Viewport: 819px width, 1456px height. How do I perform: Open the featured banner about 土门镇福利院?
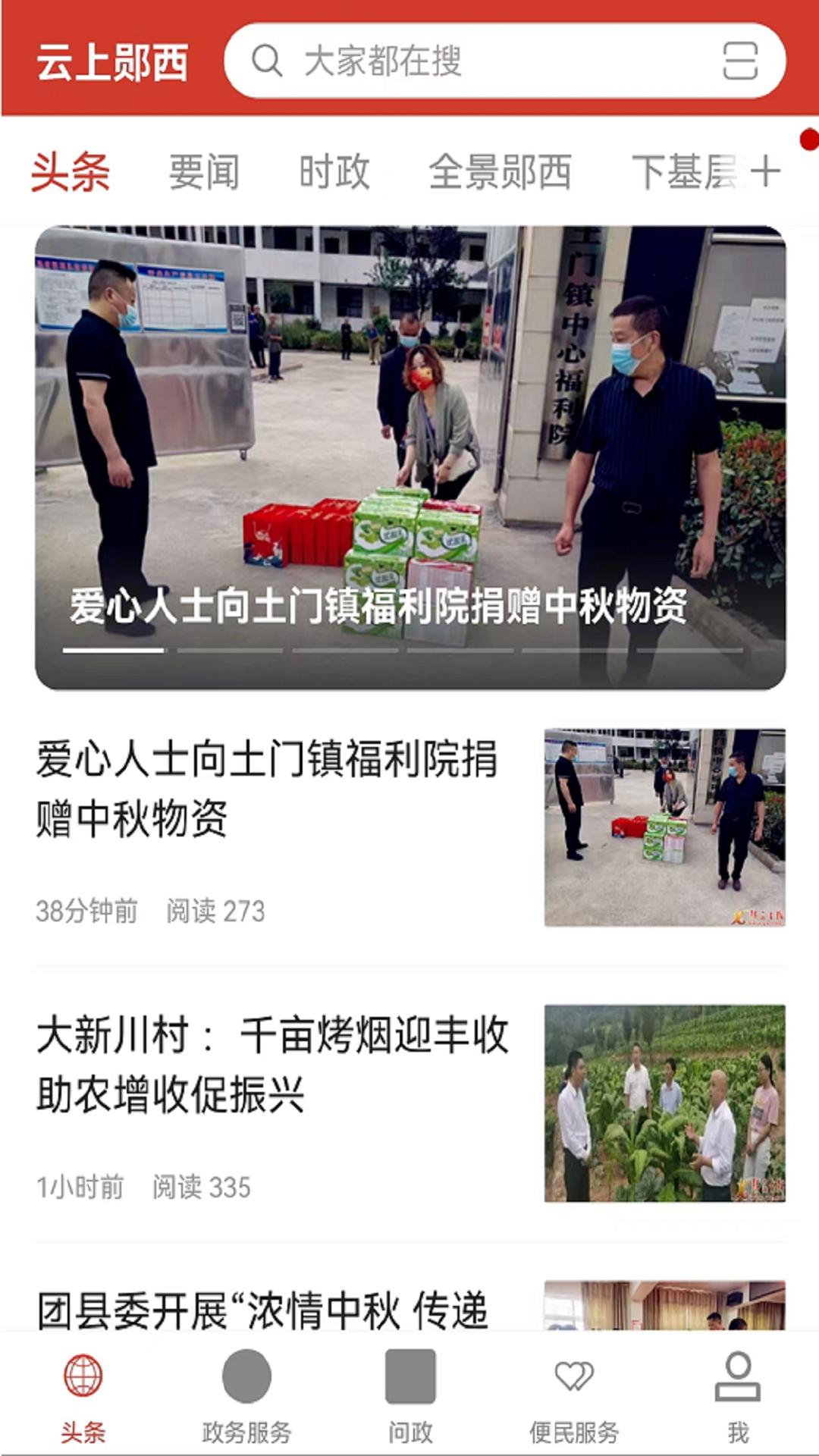[410, 457]
